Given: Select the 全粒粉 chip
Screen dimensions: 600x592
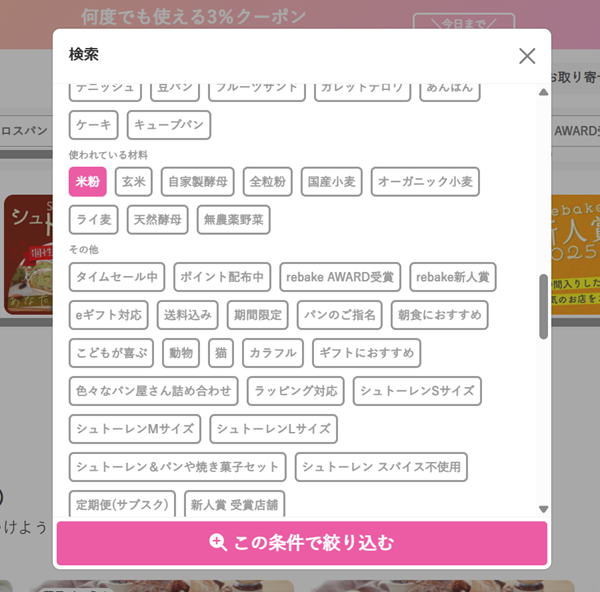Looking at the screenshot, I should 267,182.
